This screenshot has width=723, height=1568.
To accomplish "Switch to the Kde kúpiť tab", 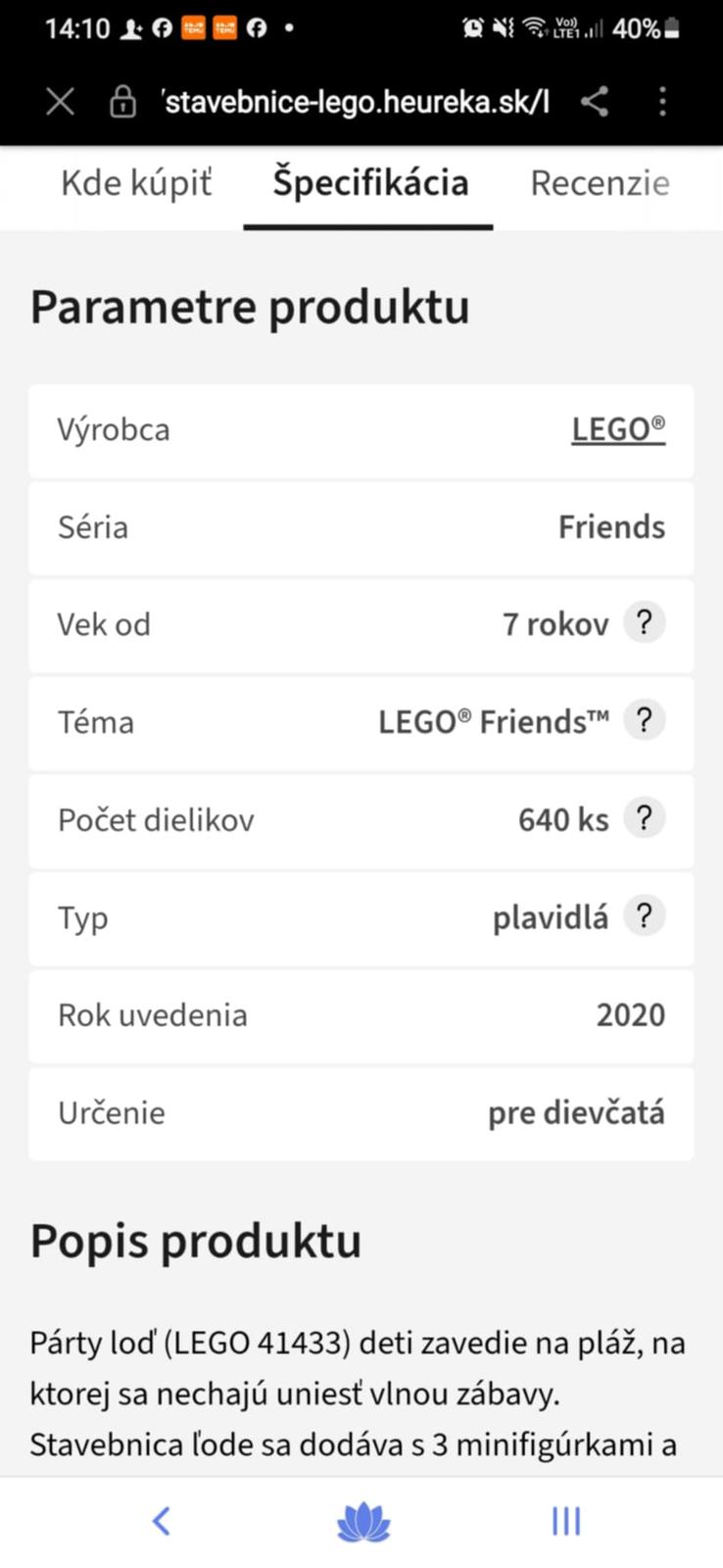I will point(136,183).
